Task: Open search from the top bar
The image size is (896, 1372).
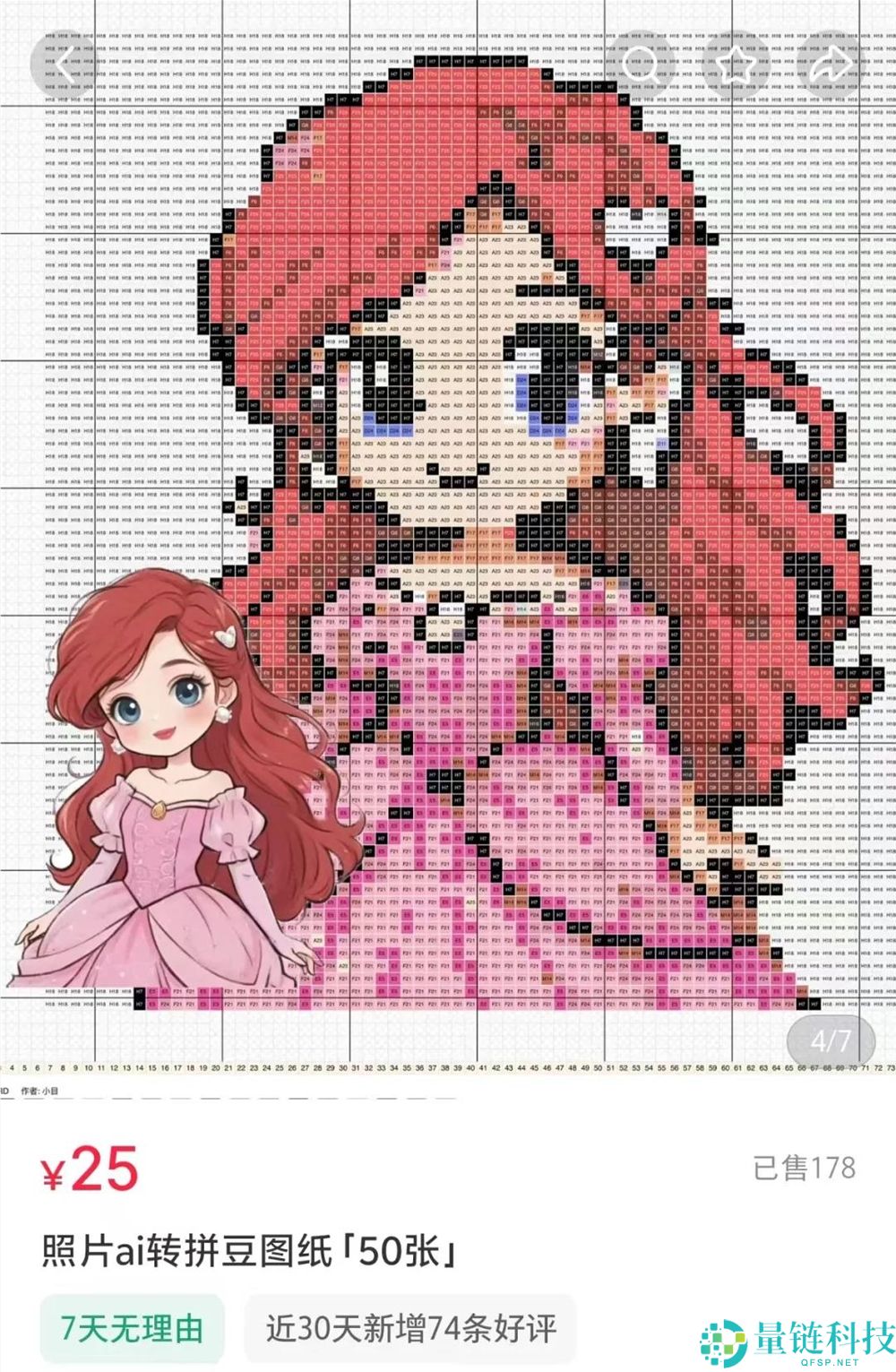Action: (x=641, y=65)
